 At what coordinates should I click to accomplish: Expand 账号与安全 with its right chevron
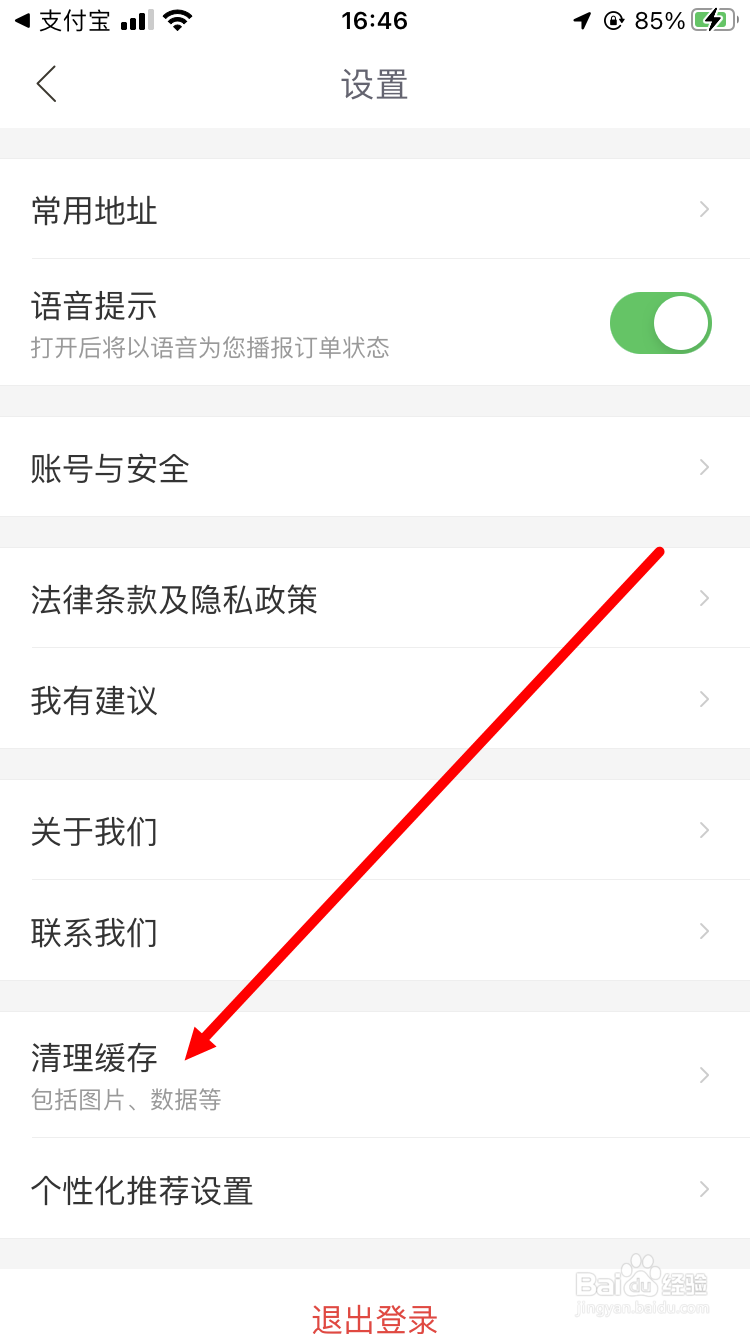(x=704, y=467)
